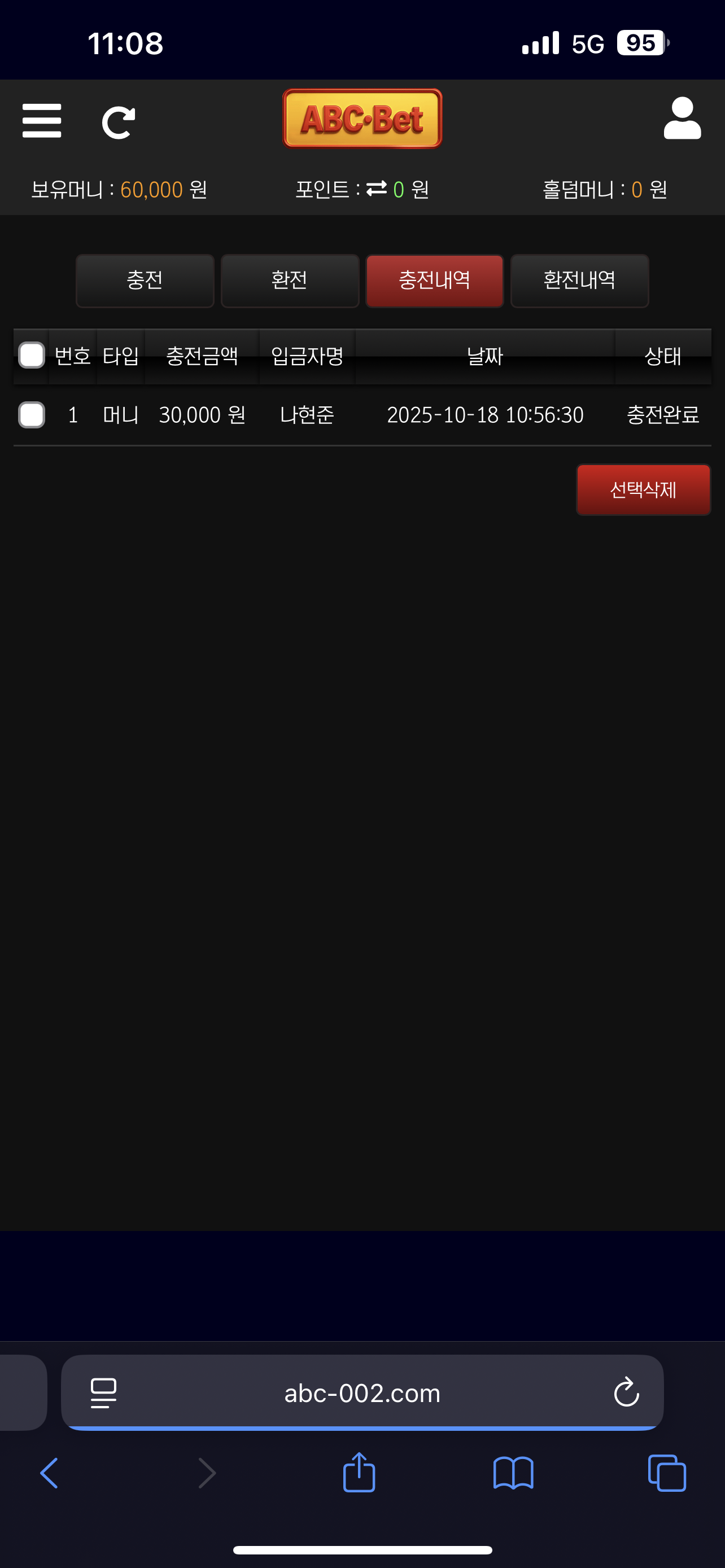Screen dimensions: 725x1568
Task: Select the 충전내역 tab
Action: click(x=434, y=281)
